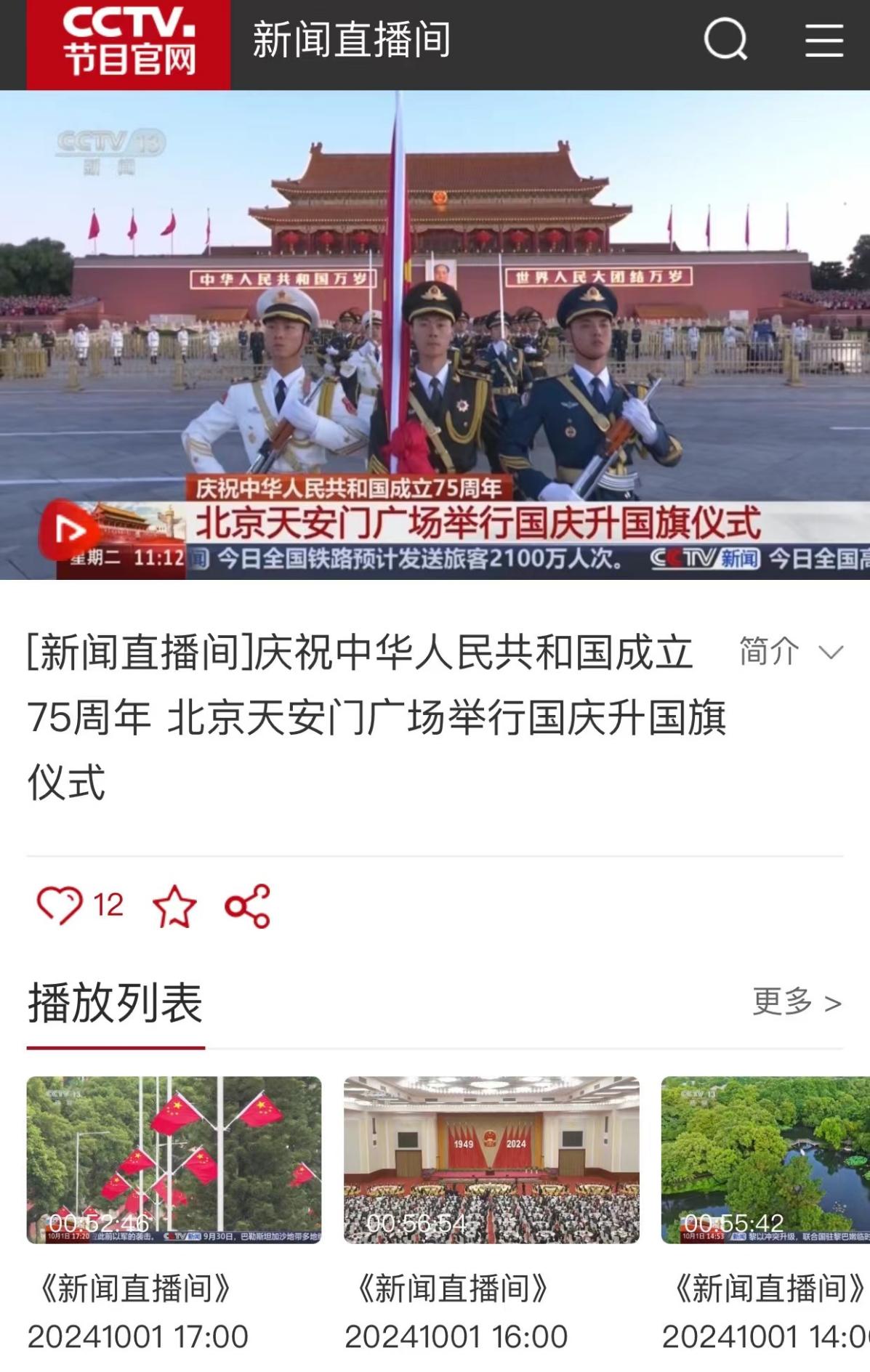Share this news video
Image resolution: width=870 pixels, height=1372 pixels.
pos(247,905)
